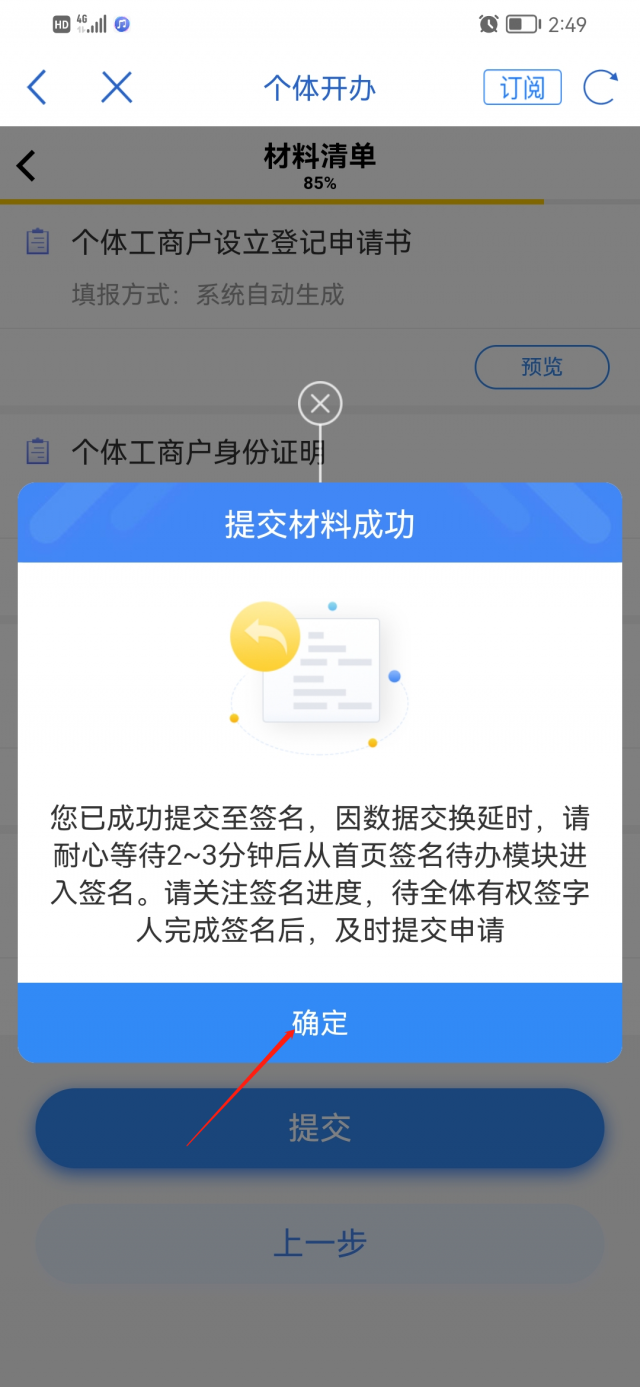This screenshot has width=640, height=1387.
Task: Go to the previous step 上一步
Action: [320, 1243]
